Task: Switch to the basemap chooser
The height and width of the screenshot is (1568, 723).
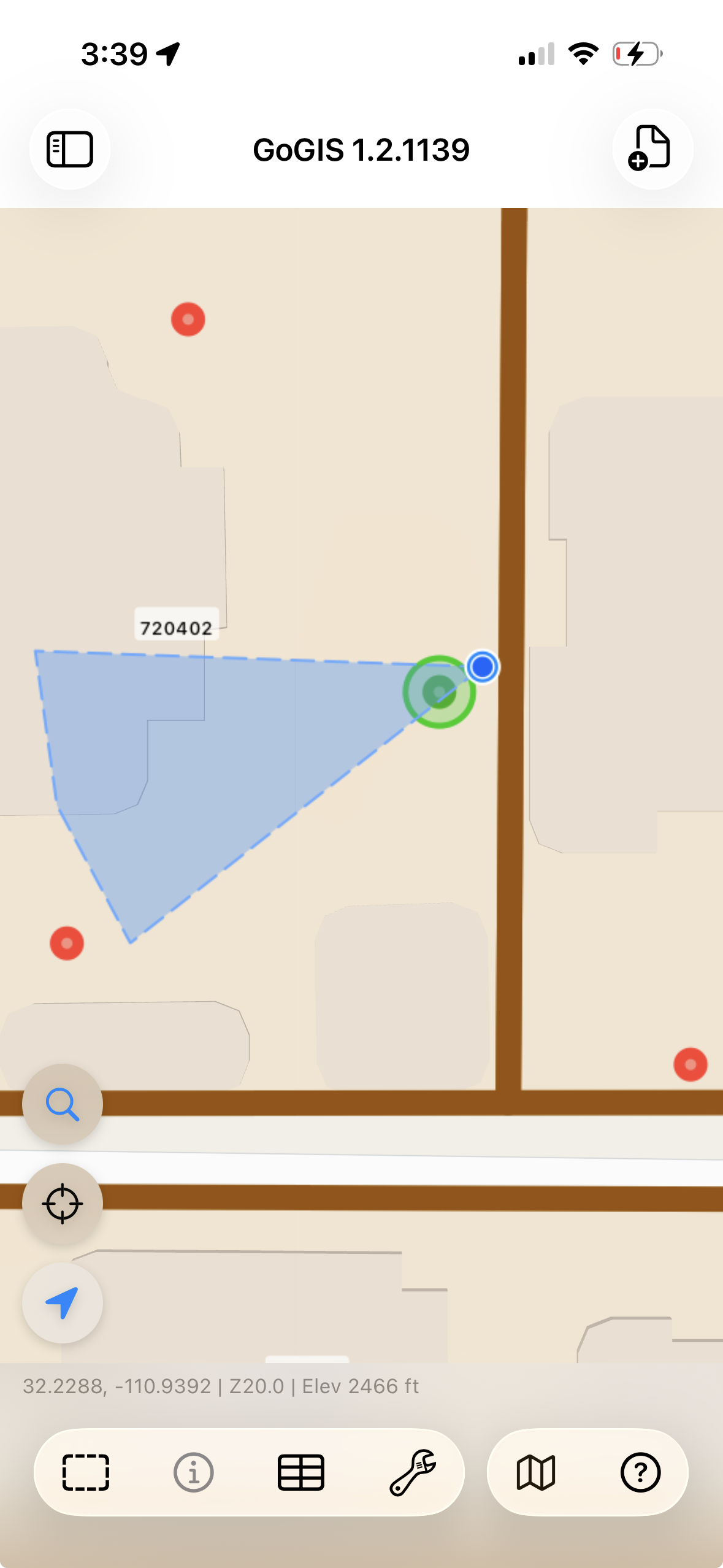Action: tap(535, 1472)
